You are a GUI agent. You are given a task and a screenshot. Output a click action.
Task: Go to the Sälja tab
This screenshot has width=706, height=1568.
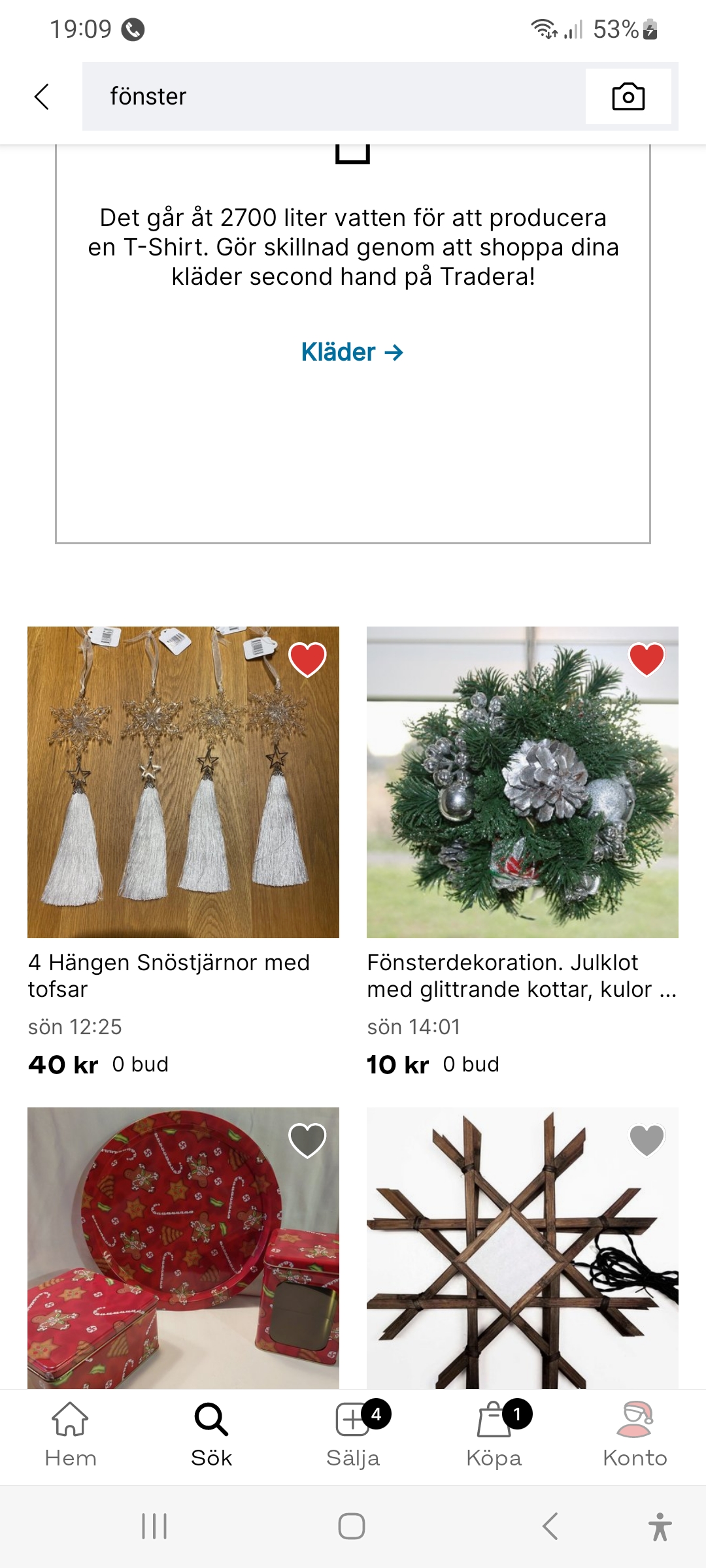(x=353, y=1435)
